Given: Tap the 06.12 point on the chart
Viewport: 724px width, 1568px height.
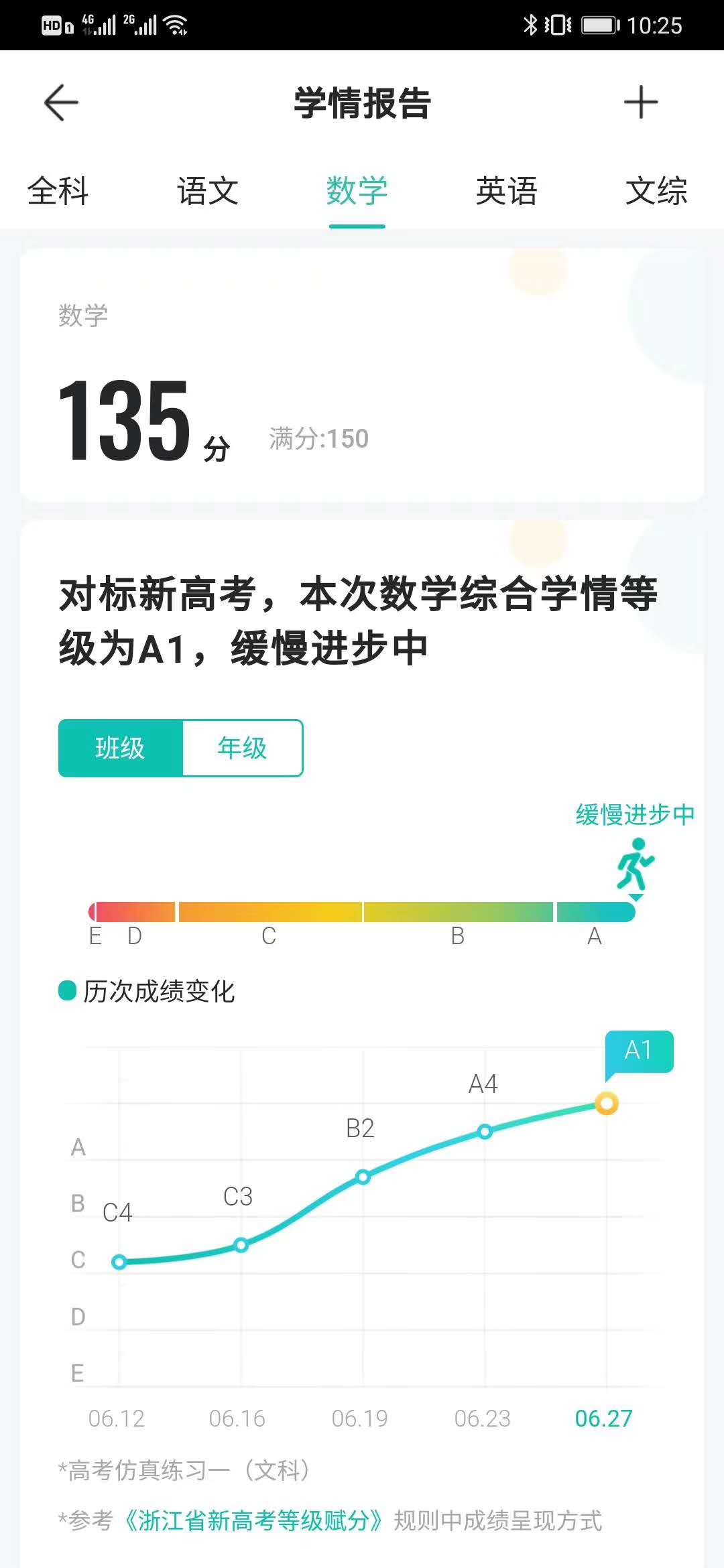Looking at the screenshot, I should point(119,1262).
